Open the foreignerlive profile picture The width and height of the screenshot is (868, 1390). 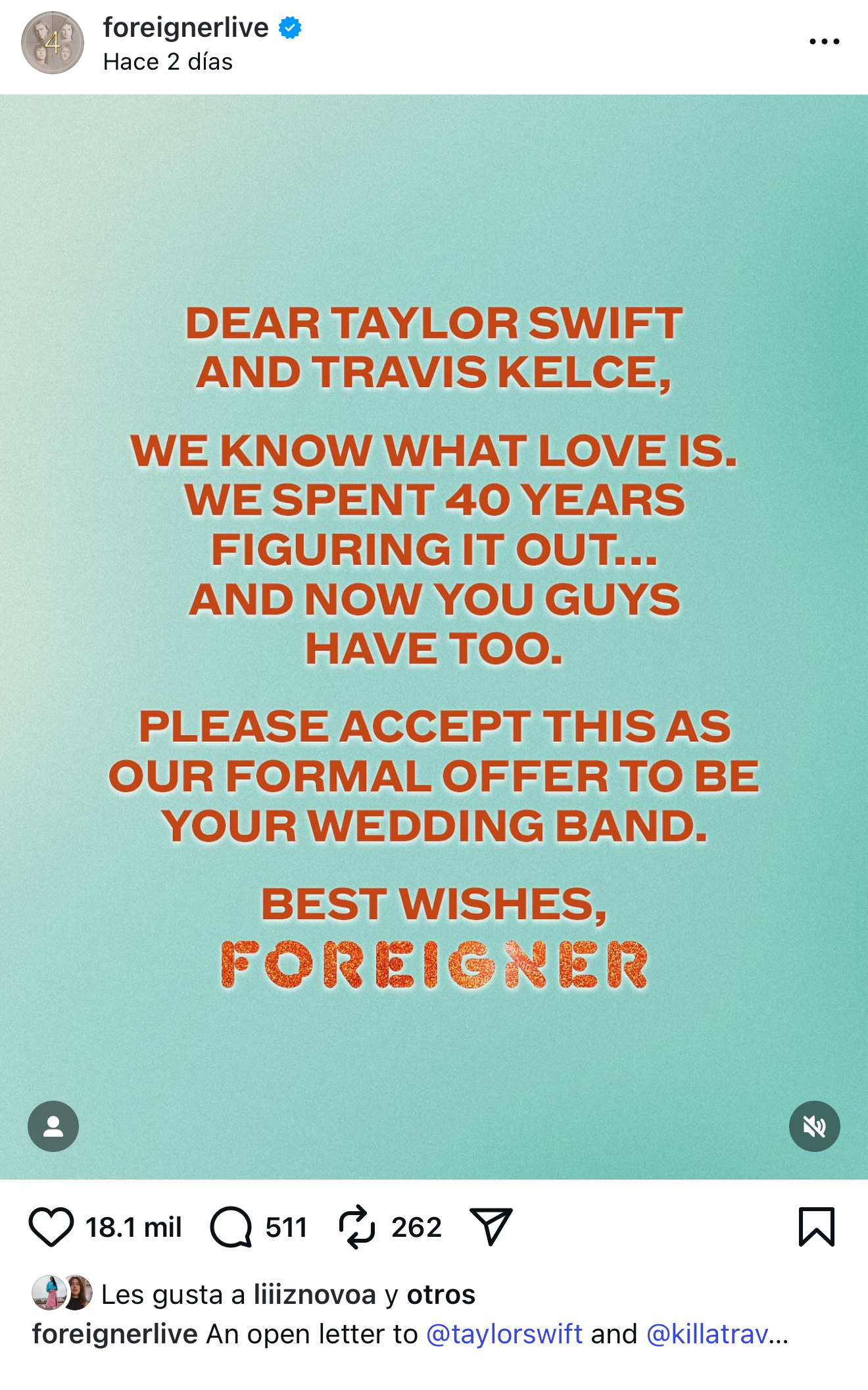53,43
